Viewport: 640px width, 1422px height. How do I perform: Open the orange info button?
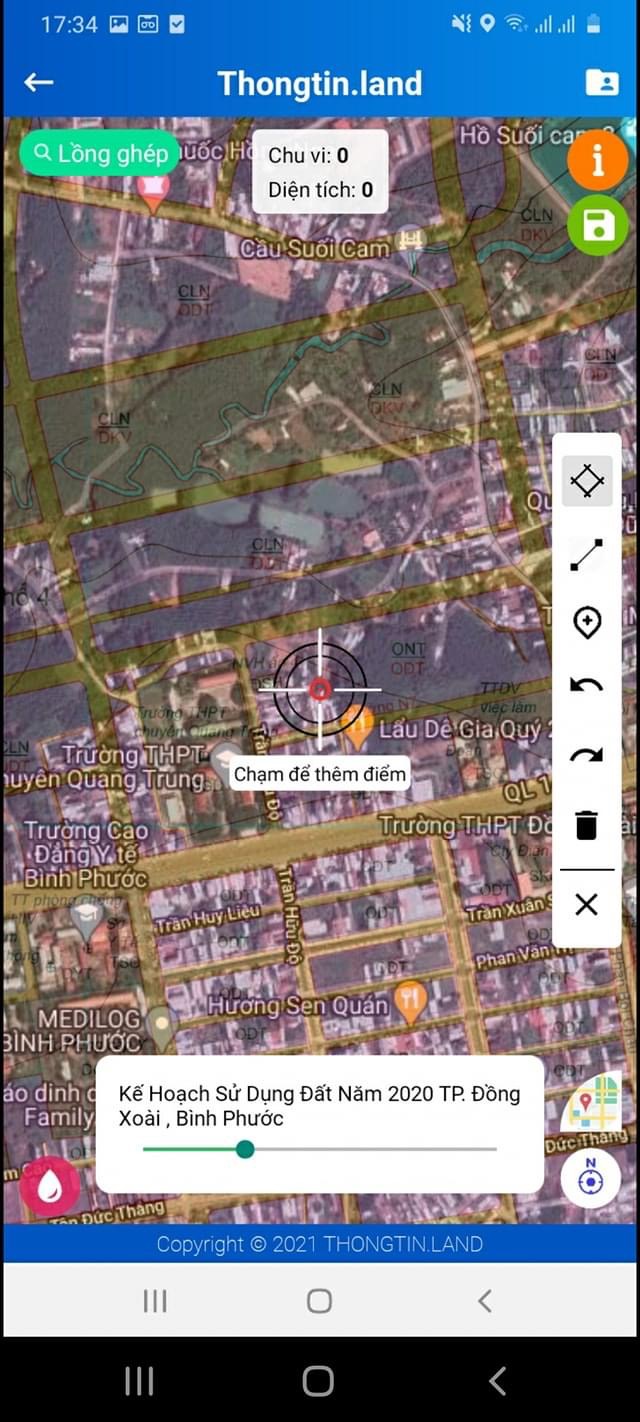point(597,160)
